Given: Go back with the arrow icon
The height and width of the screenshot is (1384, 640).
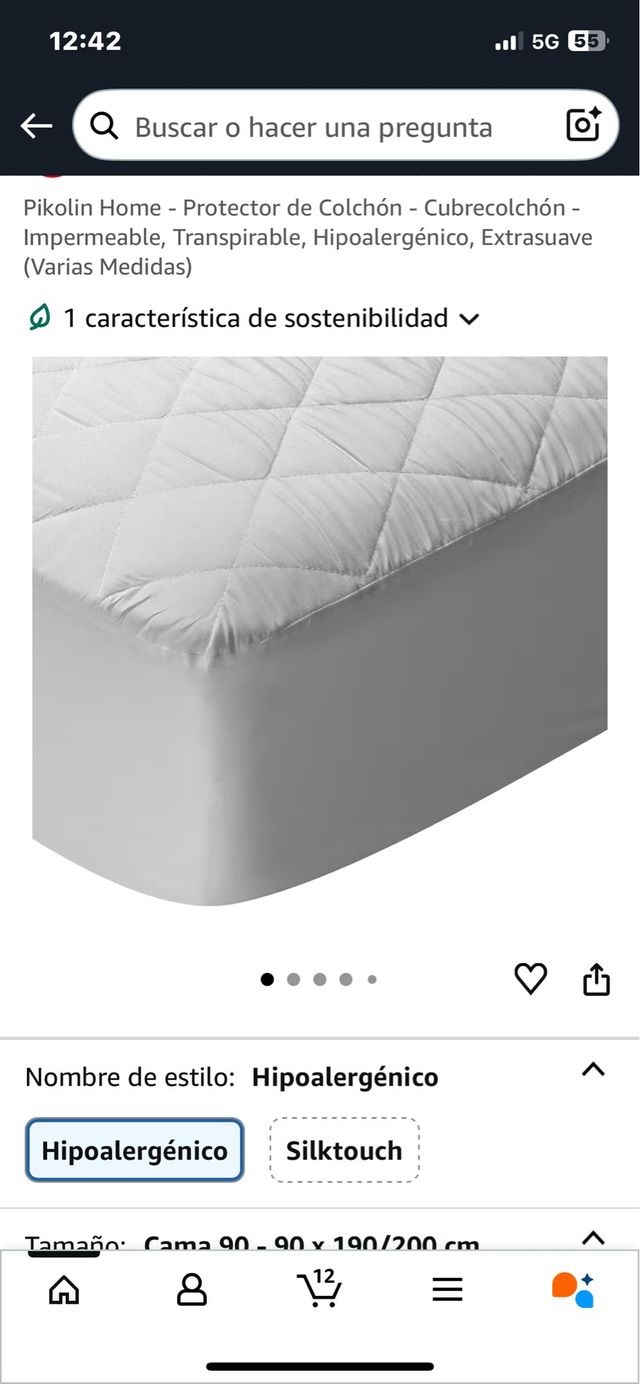Looking at the screenshot, I should point(36,126).
